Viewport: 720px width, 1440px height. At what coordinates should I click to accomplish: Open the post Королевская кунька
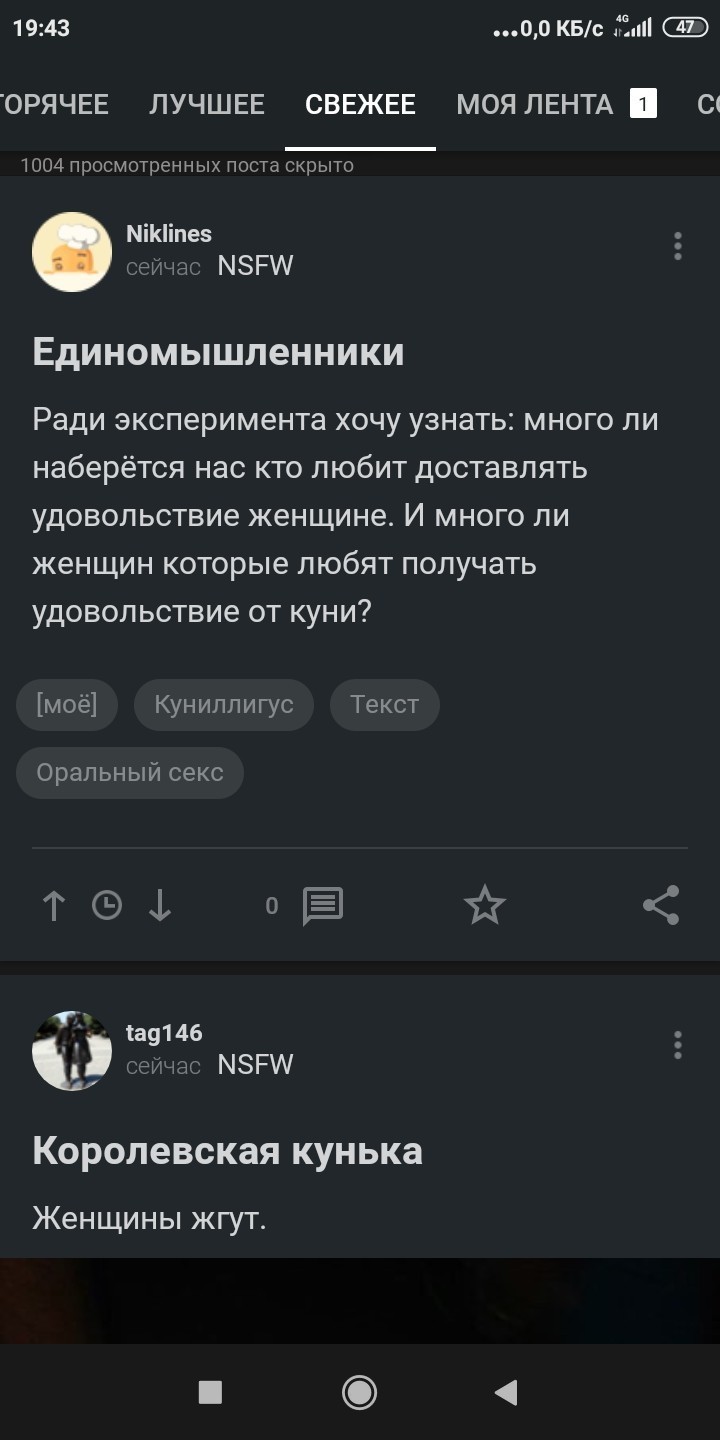pos(227,1151)
